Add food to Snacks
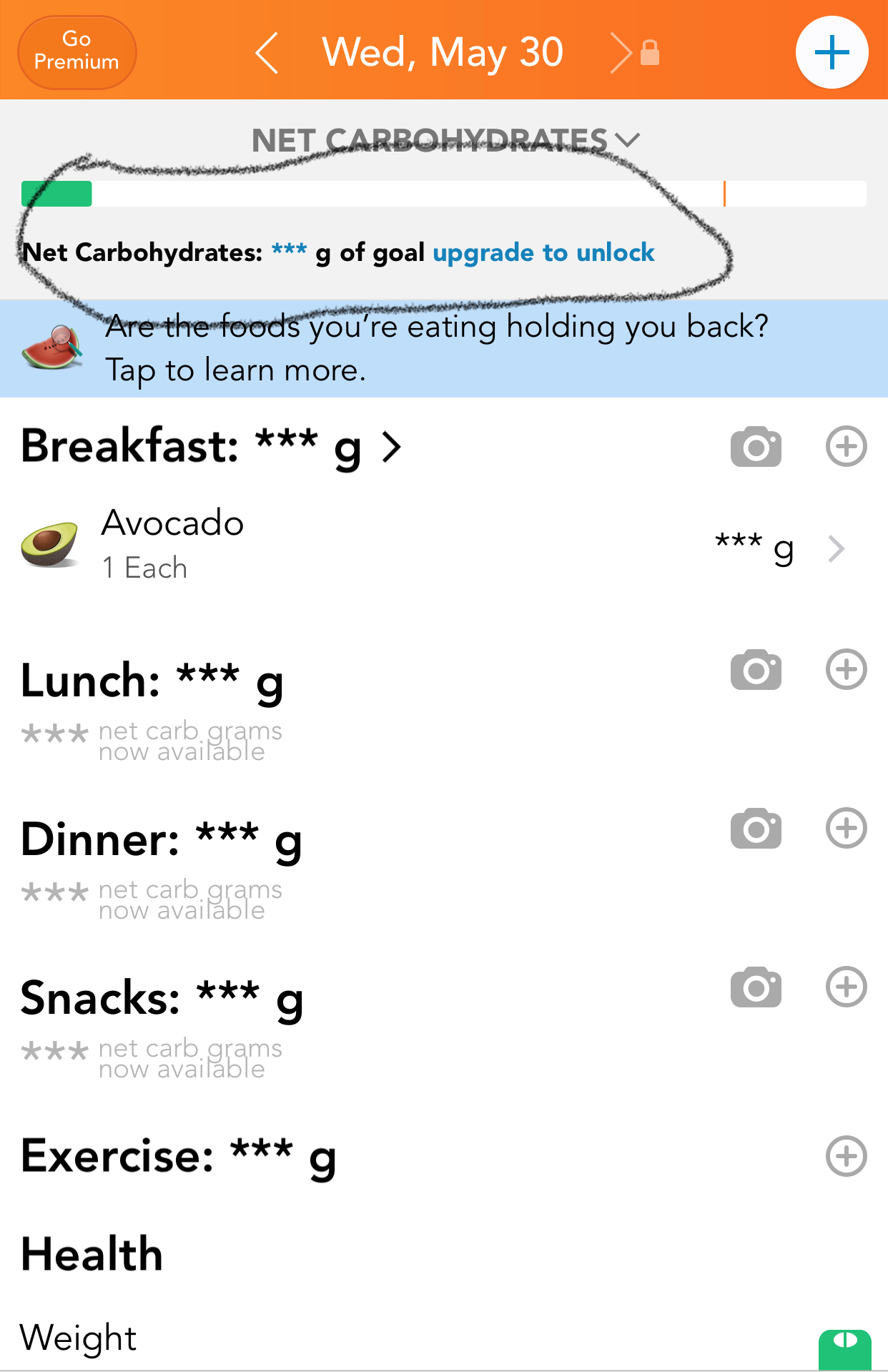888x1372 pixels. 846,987
